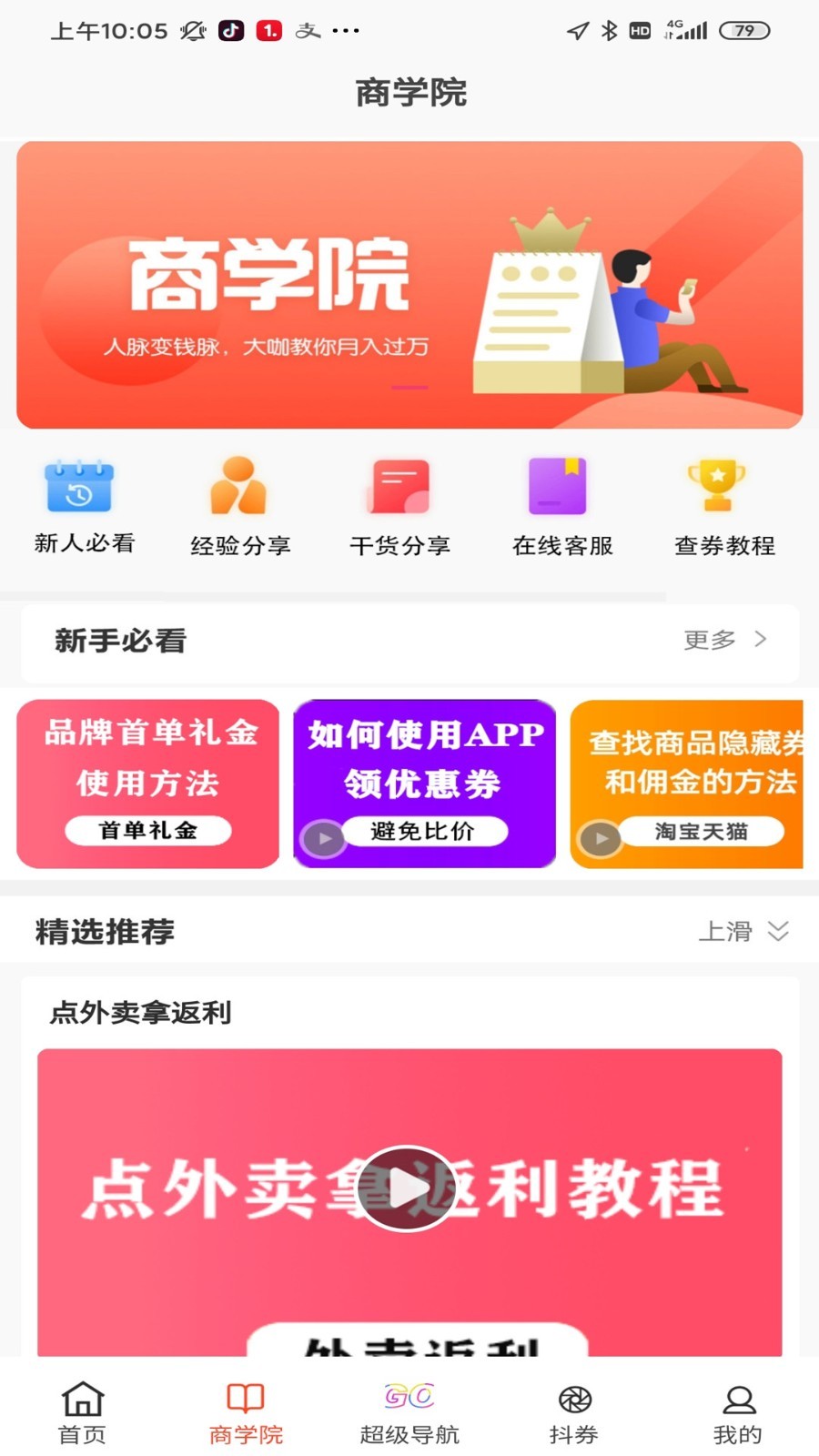Play the 点外卖拿返利教程 video
The image size is (819, 1456).
(x=406, y=1188)
